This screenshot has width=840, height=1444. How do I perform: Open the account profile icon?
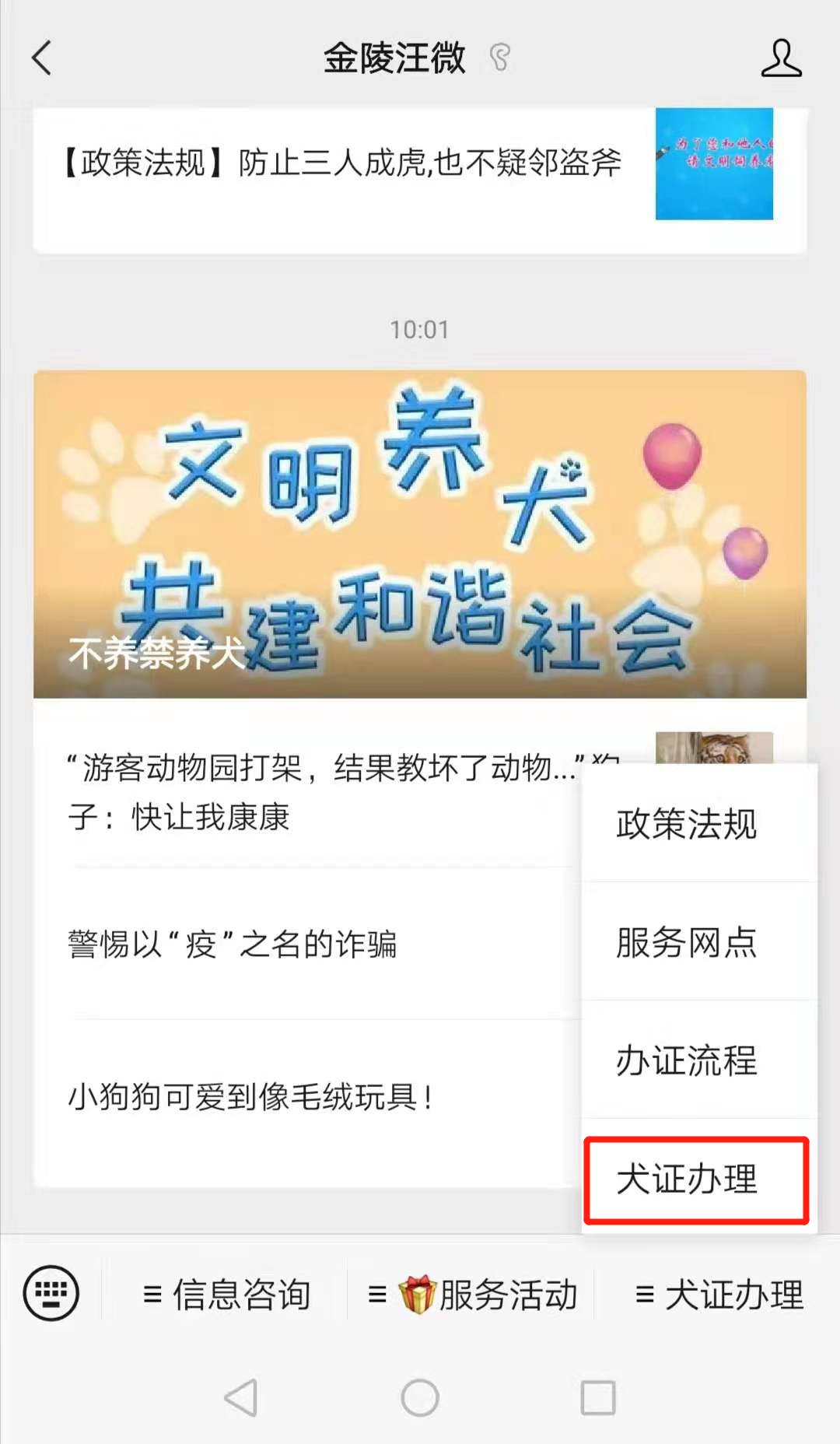click(781, 58)
